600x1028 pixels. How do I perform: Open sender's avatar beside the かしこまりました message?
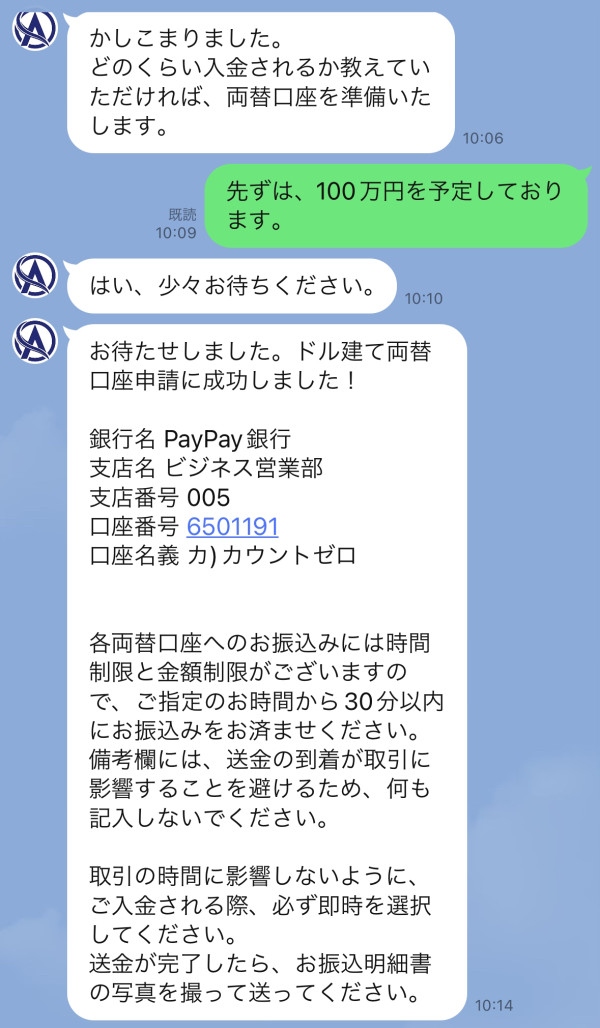[35, 29]
